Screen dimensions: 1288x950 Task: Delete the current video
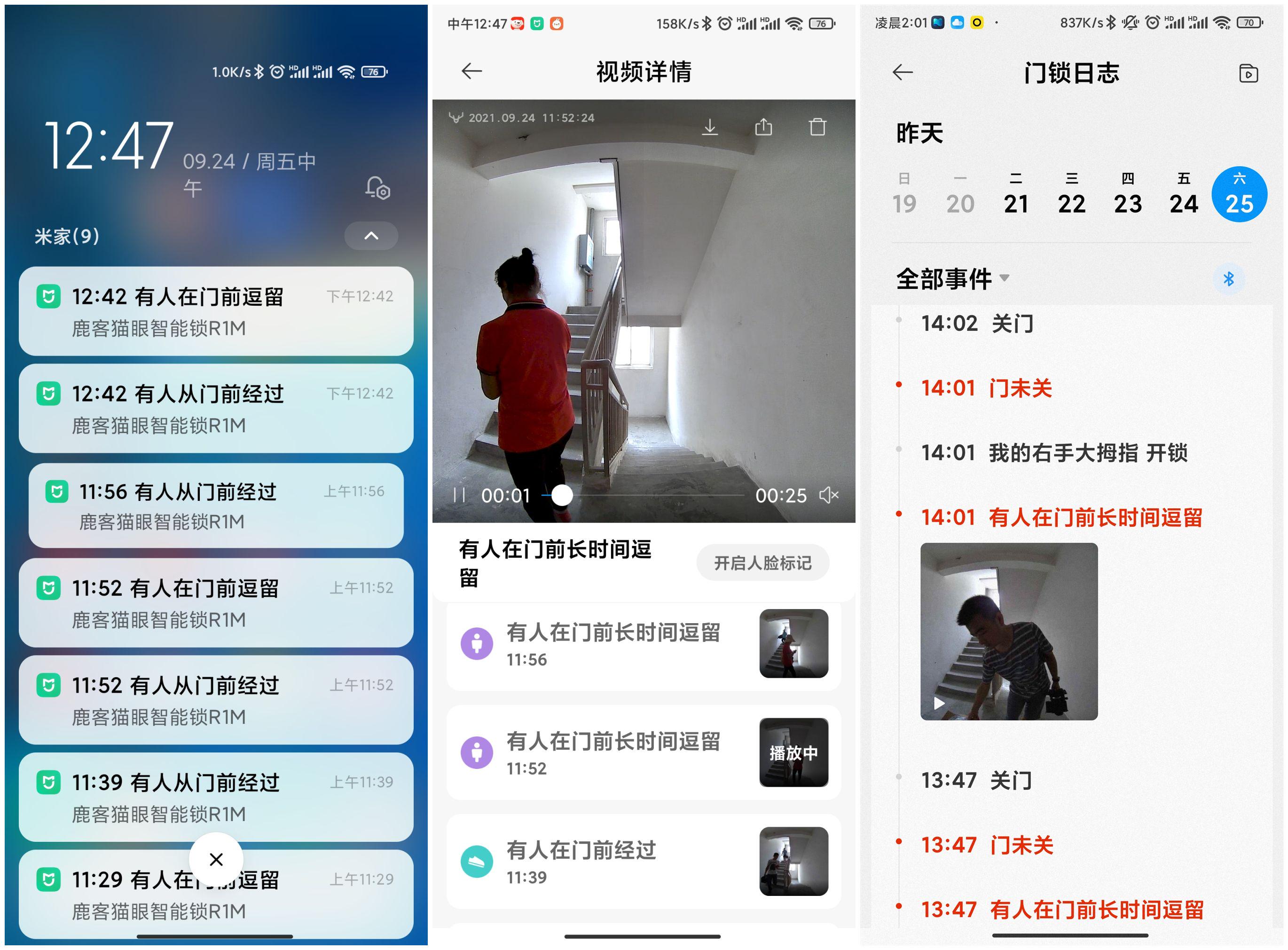[817, 127]
